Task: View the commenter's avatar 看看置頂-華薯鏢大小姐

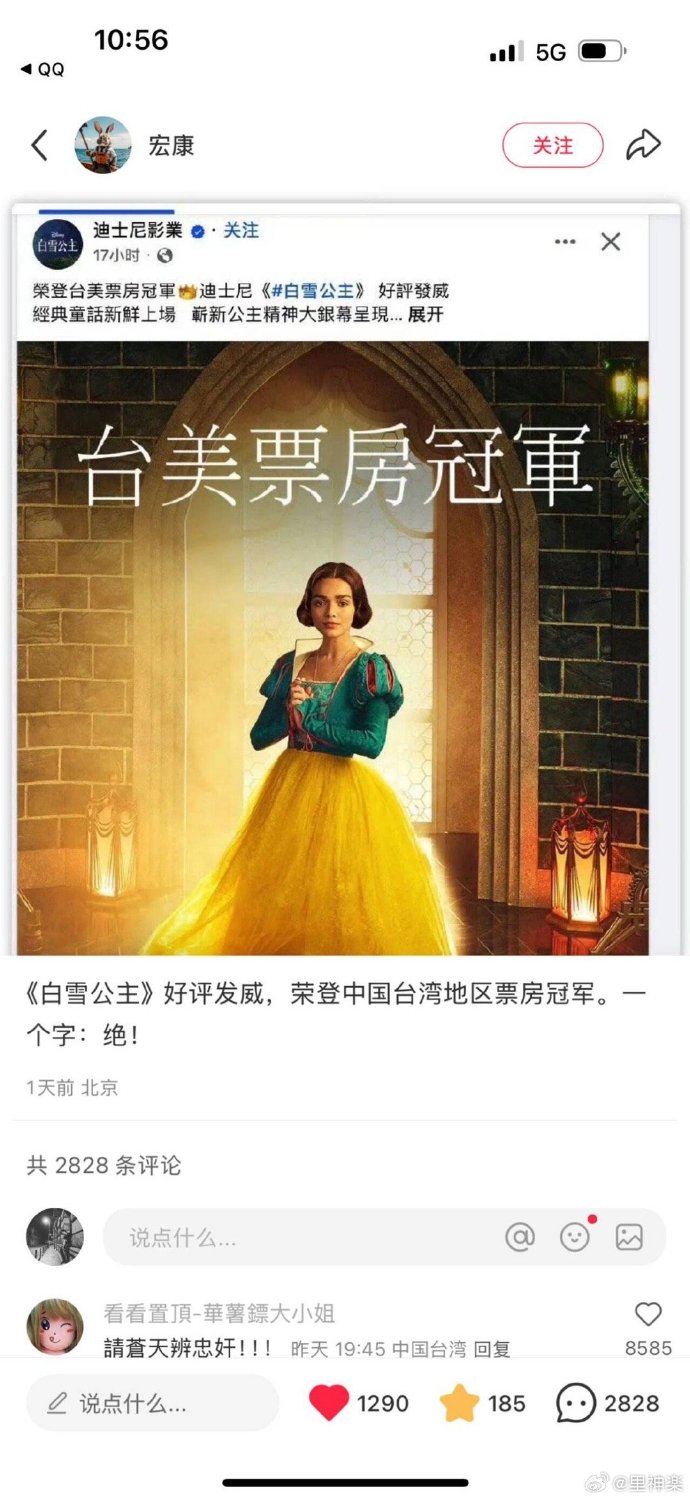Action: [x=55, y=1327]
